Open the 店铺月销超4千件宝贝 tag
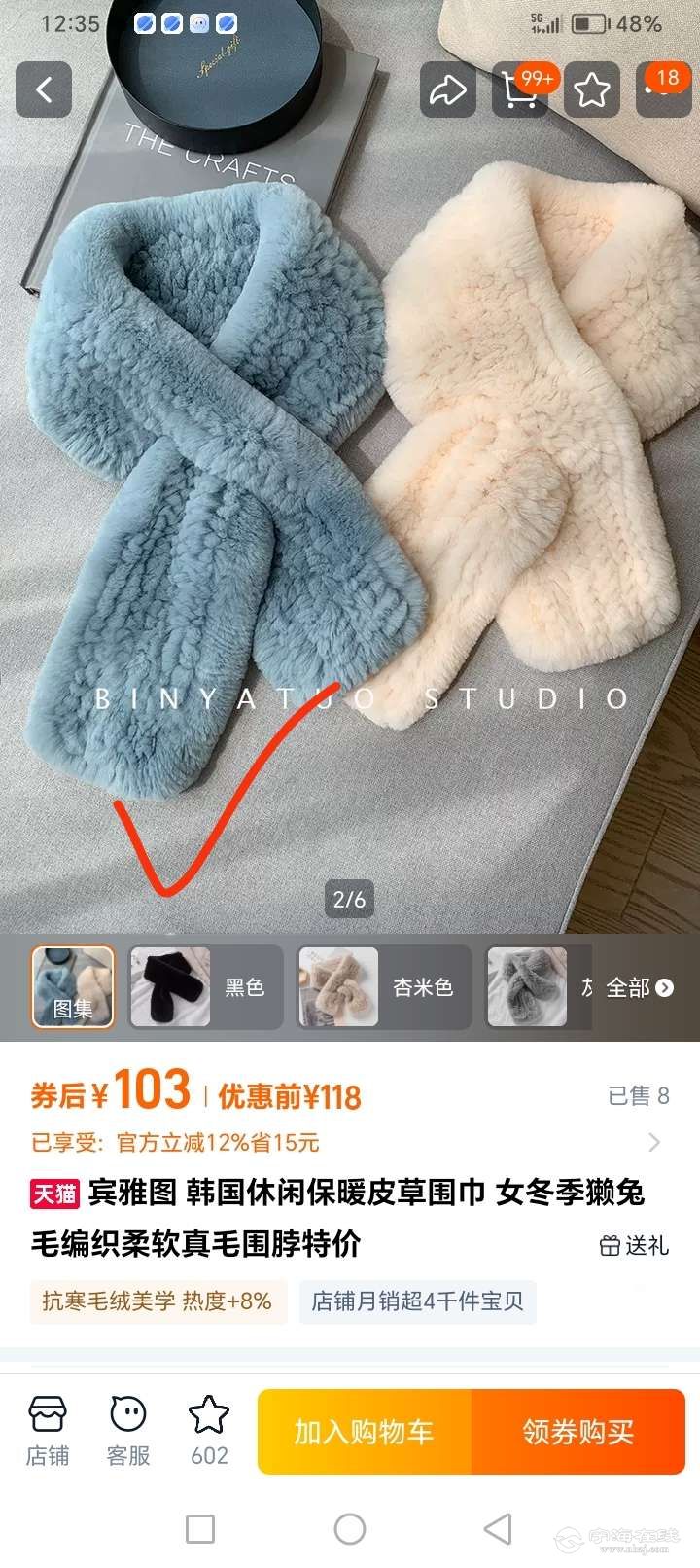Viewport: 700px width, 1568px height. point(417,1301)
